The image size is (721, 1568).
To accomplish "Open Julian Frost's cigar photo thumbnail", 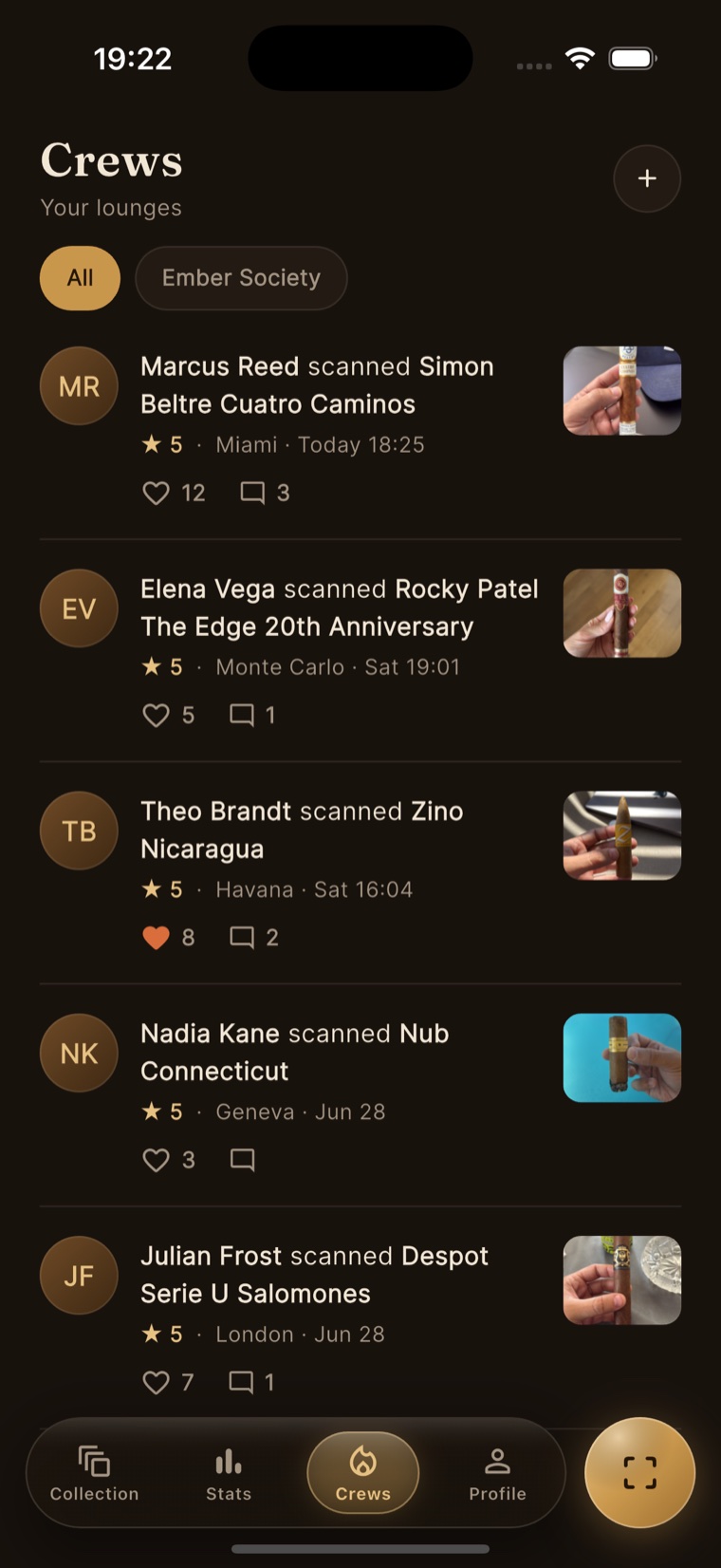I will click(x=622, y=1279).
